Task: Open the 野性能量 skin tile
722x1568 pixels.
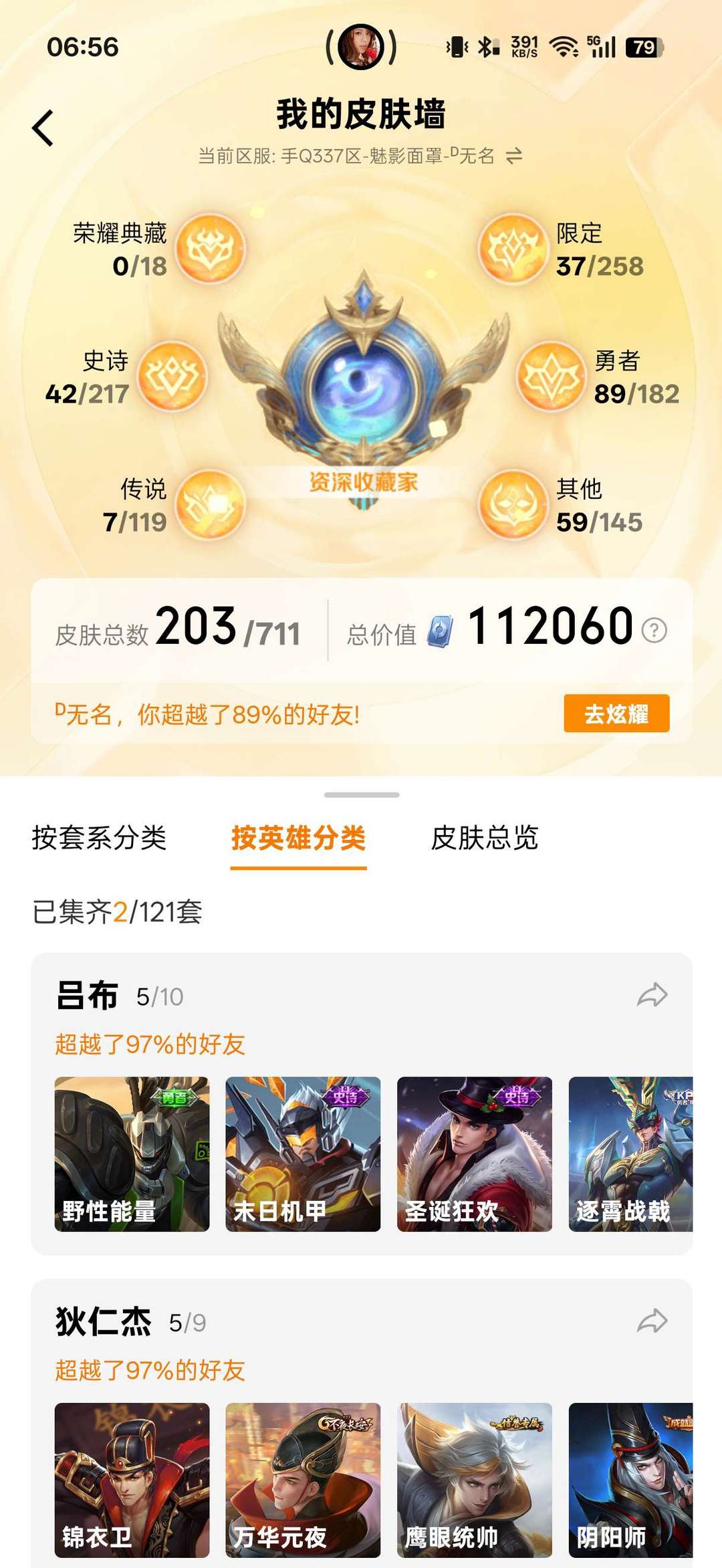Action: point(132,1154)
